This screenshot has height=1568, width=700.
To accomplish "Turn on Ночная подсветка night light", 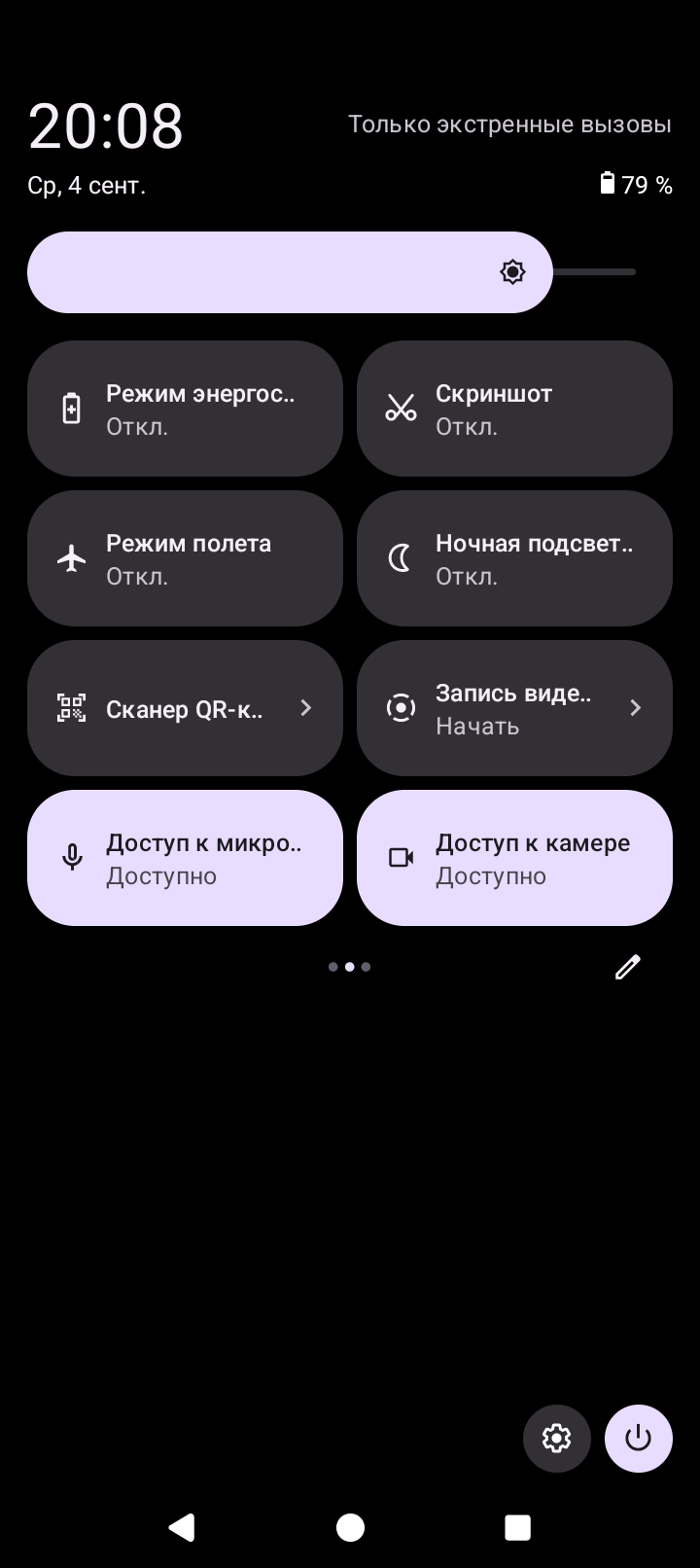I will pyautogui.click(x=514, y=558).
